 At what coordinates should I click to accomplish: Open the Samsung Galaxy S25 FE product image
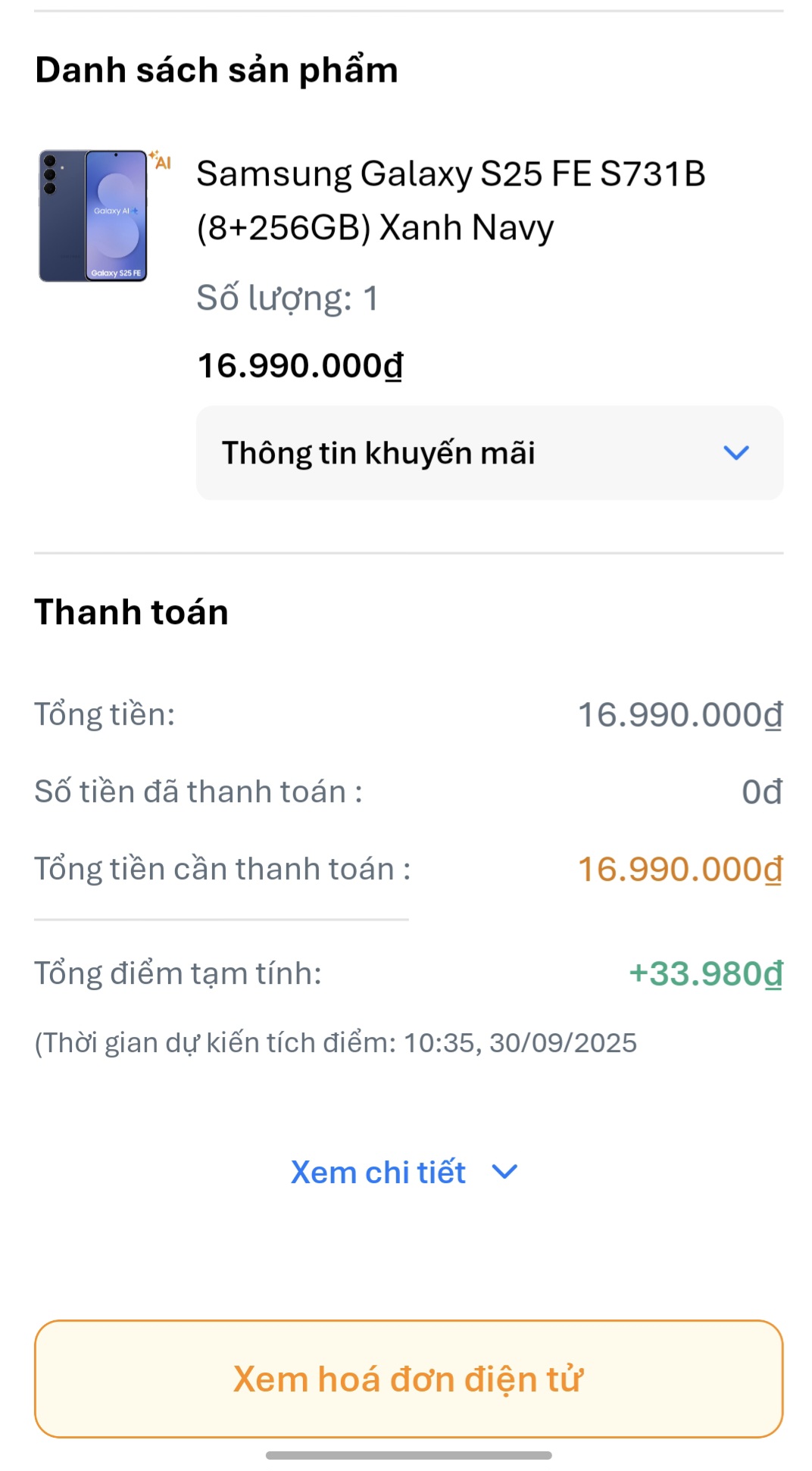click(94, 216)
